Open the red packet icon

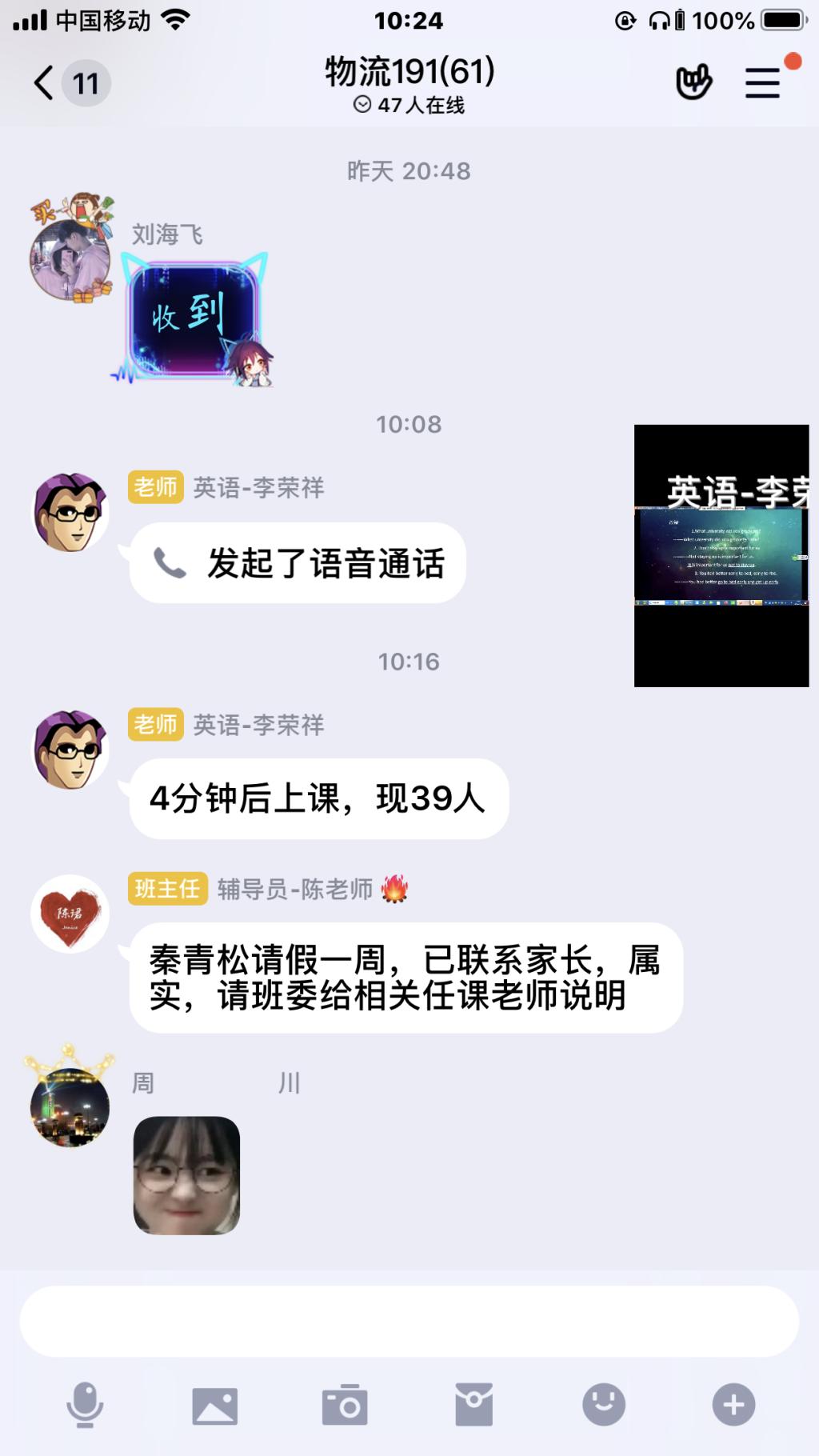point(474,1405)
